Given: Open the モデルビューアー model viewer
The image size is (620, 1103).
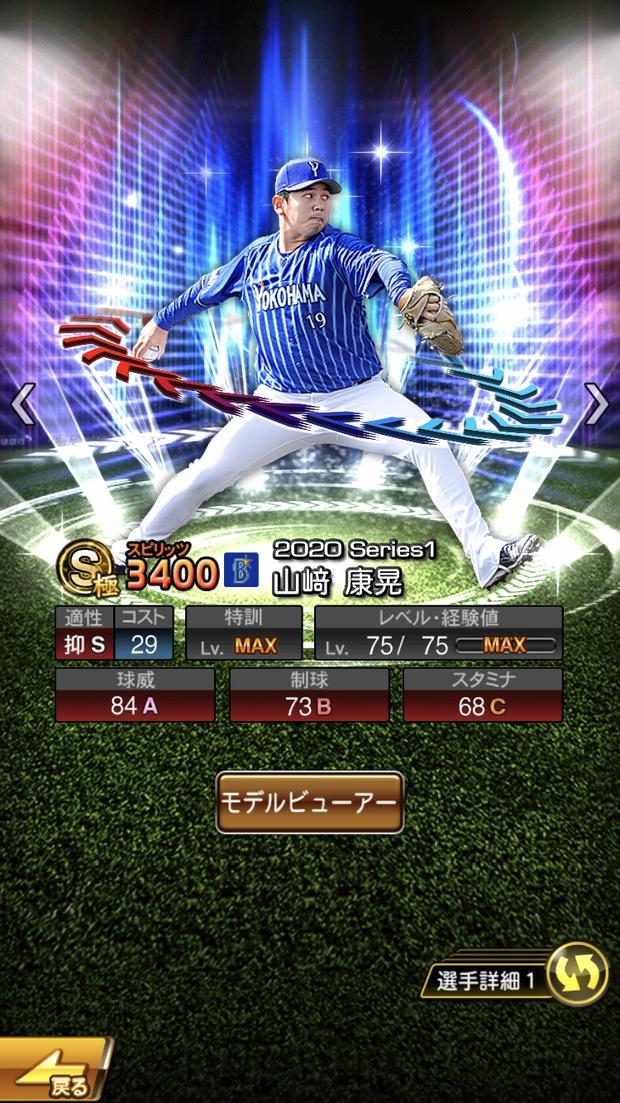Looking at the screenshot, I should 310,802.
